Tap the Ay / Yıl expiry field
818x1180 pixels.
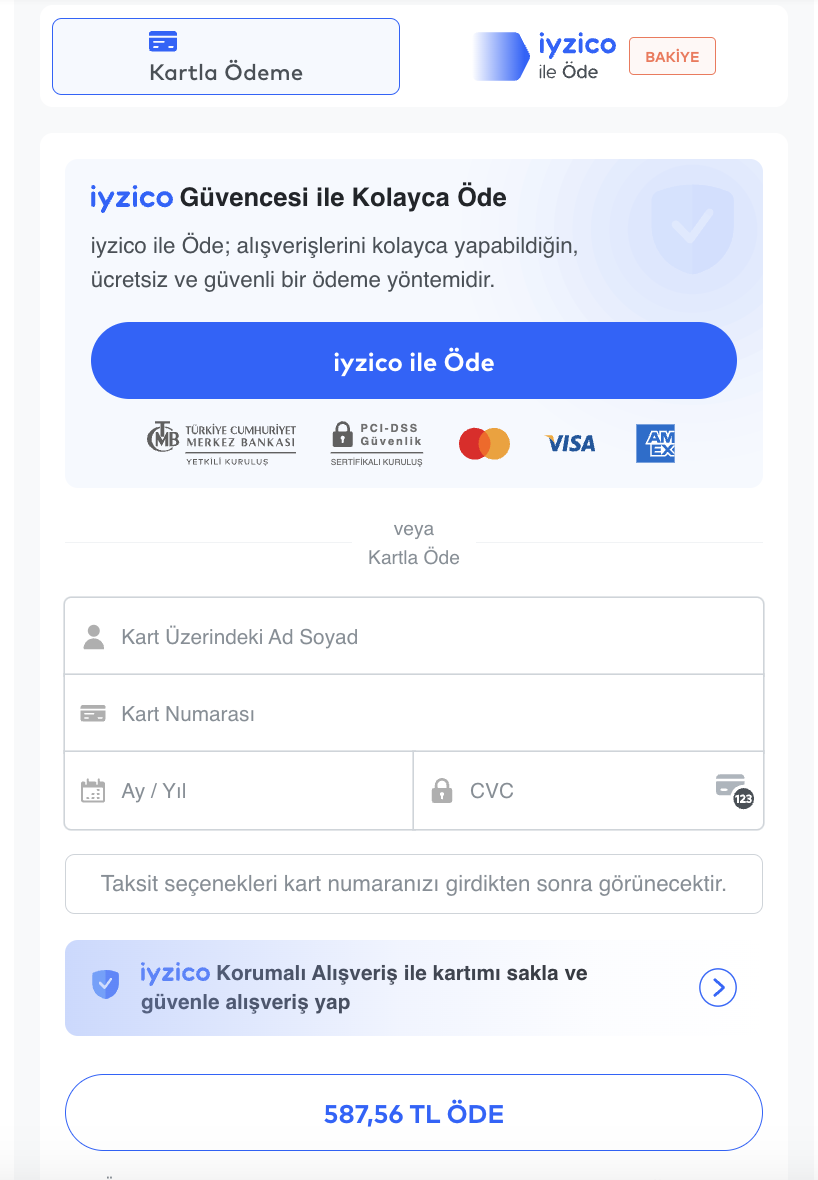click(250, 791)
